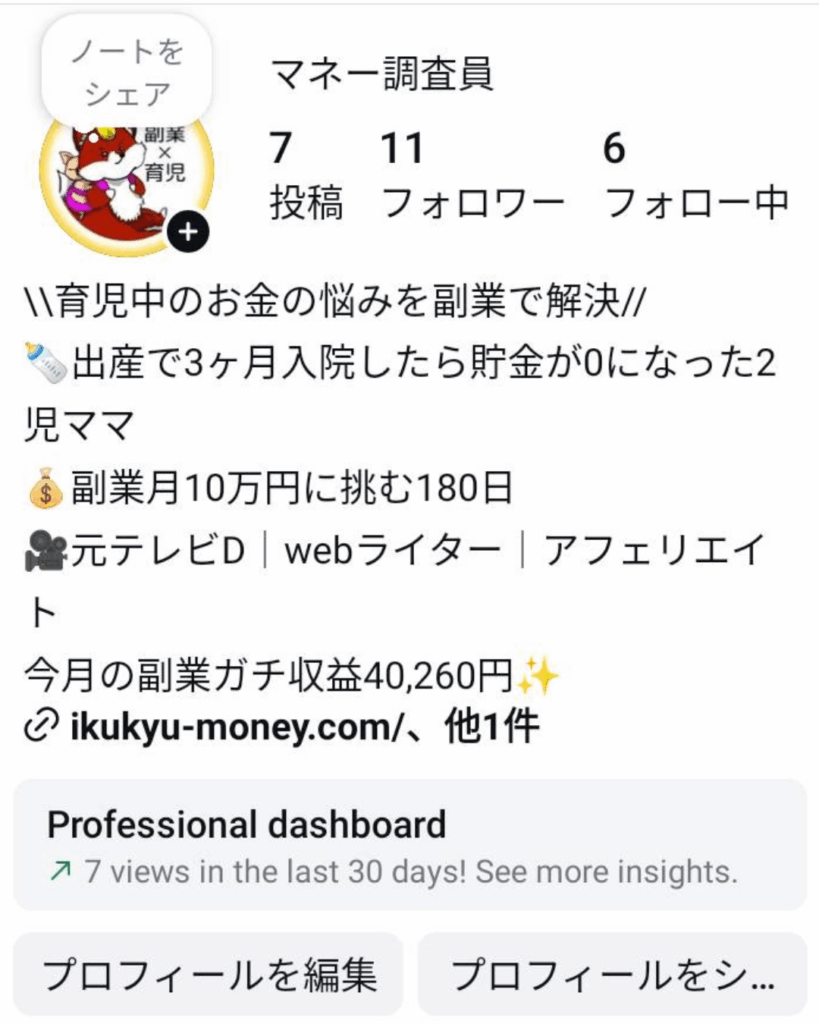Open the profile picture
The width and height of the screenshot is (819, 1024).
click(x=115, y=180)
